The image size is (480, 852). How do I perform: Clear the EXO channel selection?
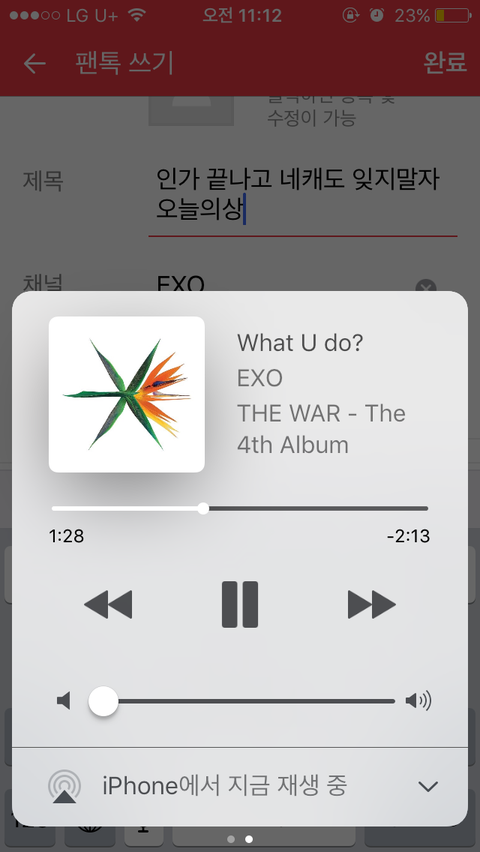tap(426, 287)
